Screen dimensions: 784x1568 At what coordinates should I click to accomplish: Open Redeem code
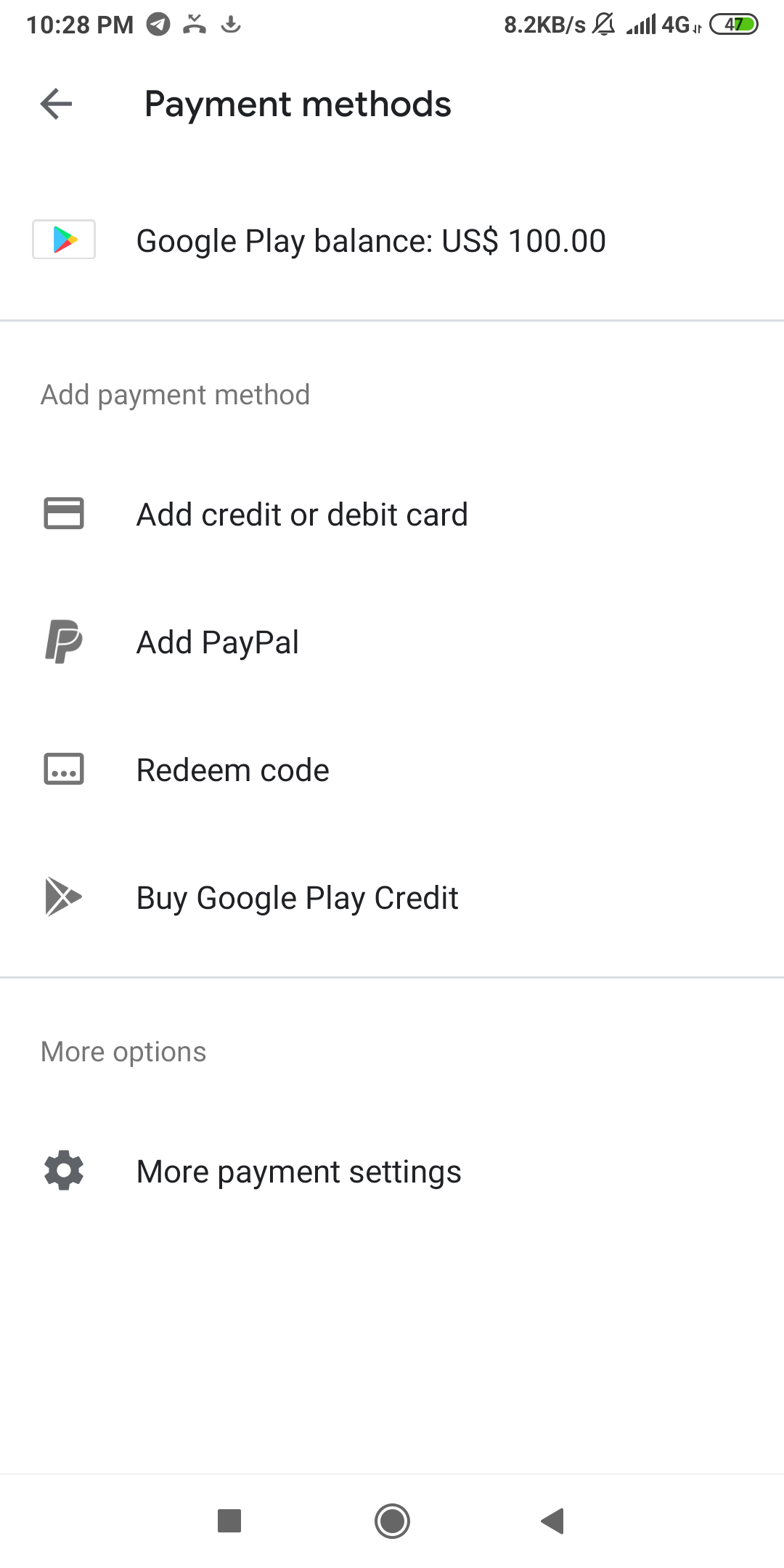click(232, 770)
